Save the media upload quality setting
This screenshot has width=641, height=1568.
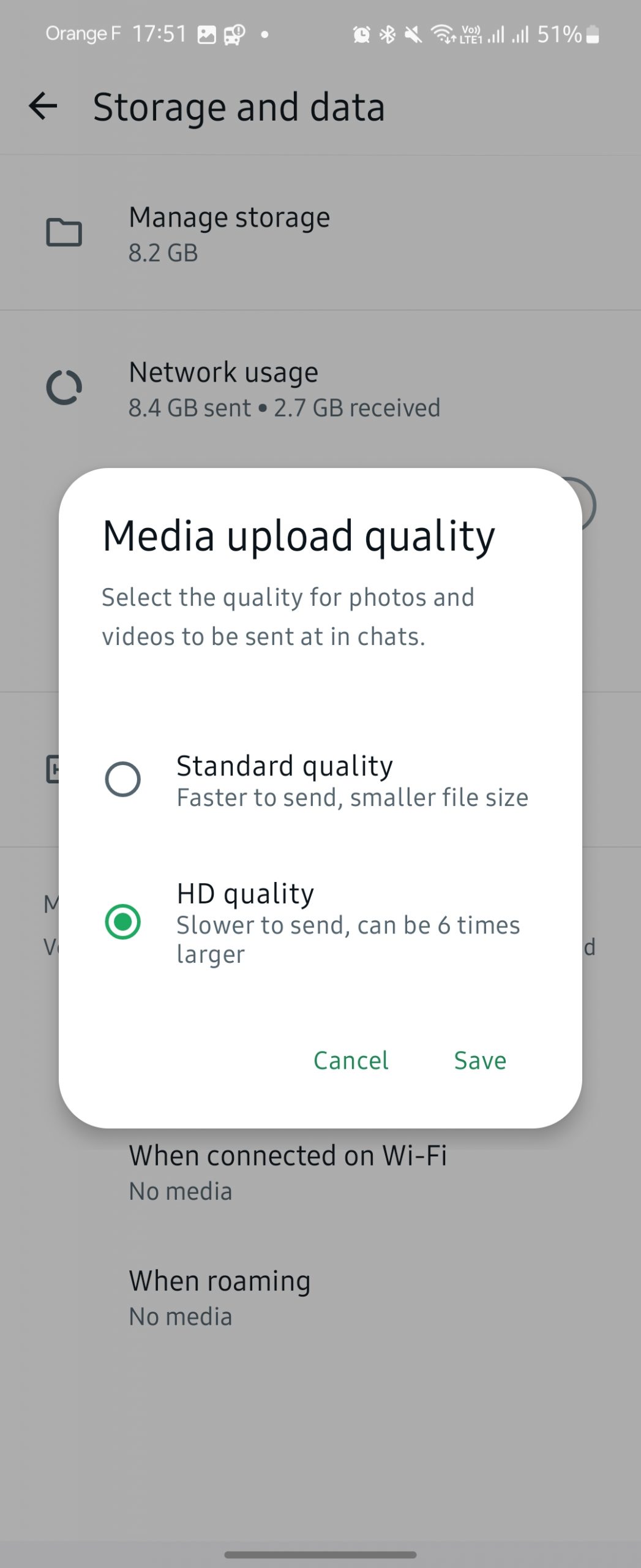coord(480,1060)
